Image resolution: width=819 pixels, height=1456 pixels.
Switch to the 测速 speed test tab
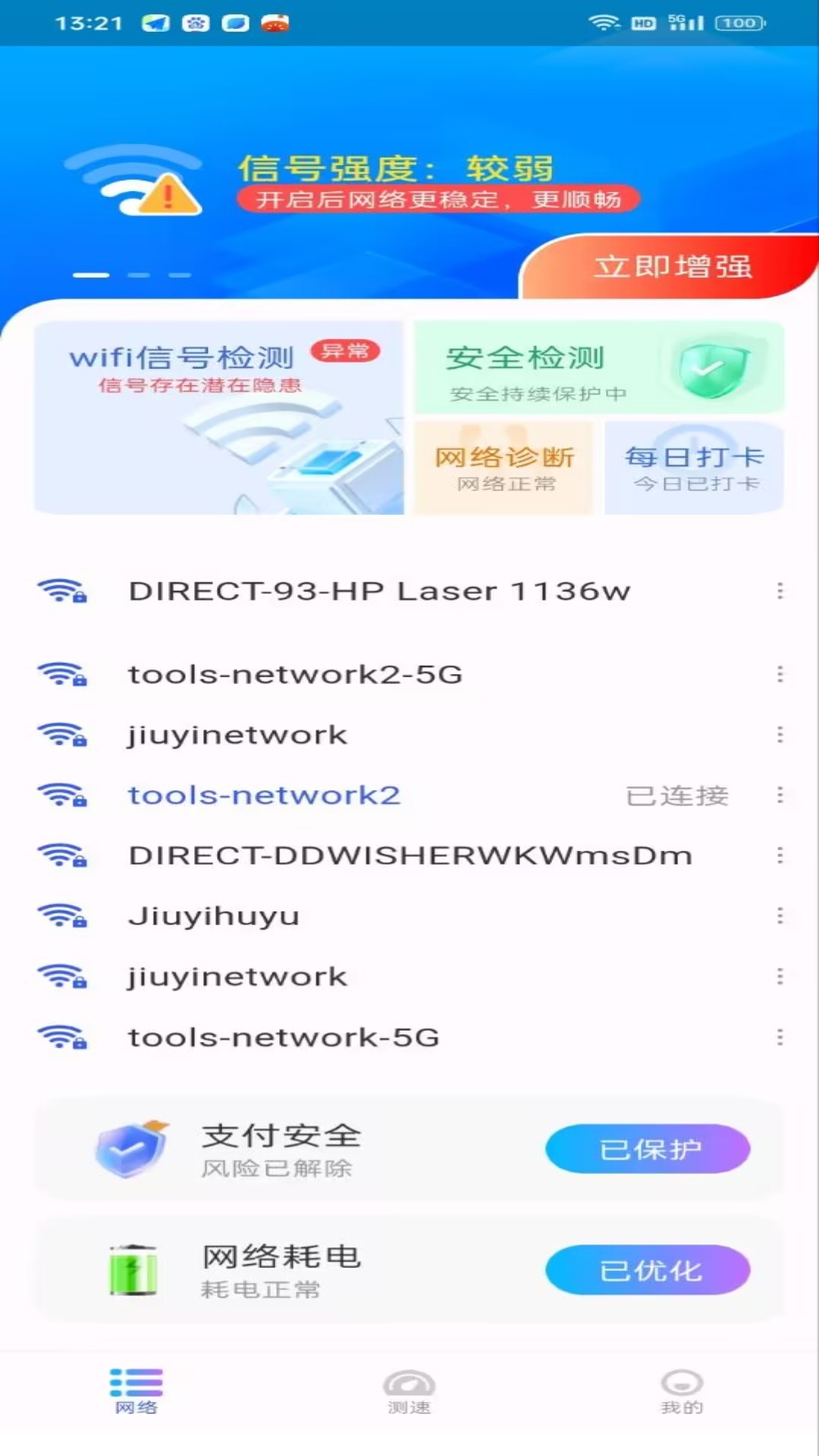[x=409, y=1392]
